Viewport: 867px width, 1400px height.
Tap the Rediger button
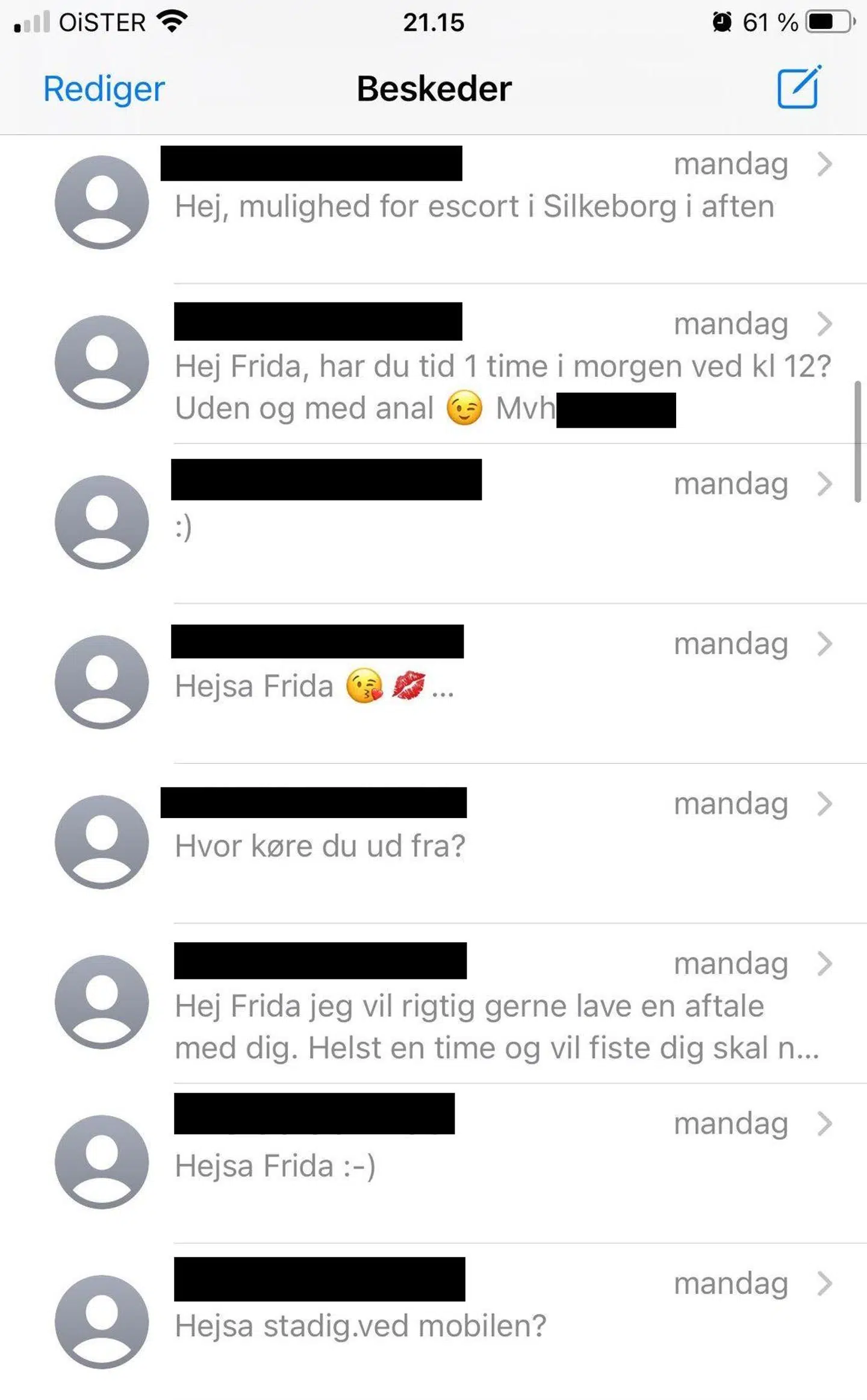pos(104,89)
